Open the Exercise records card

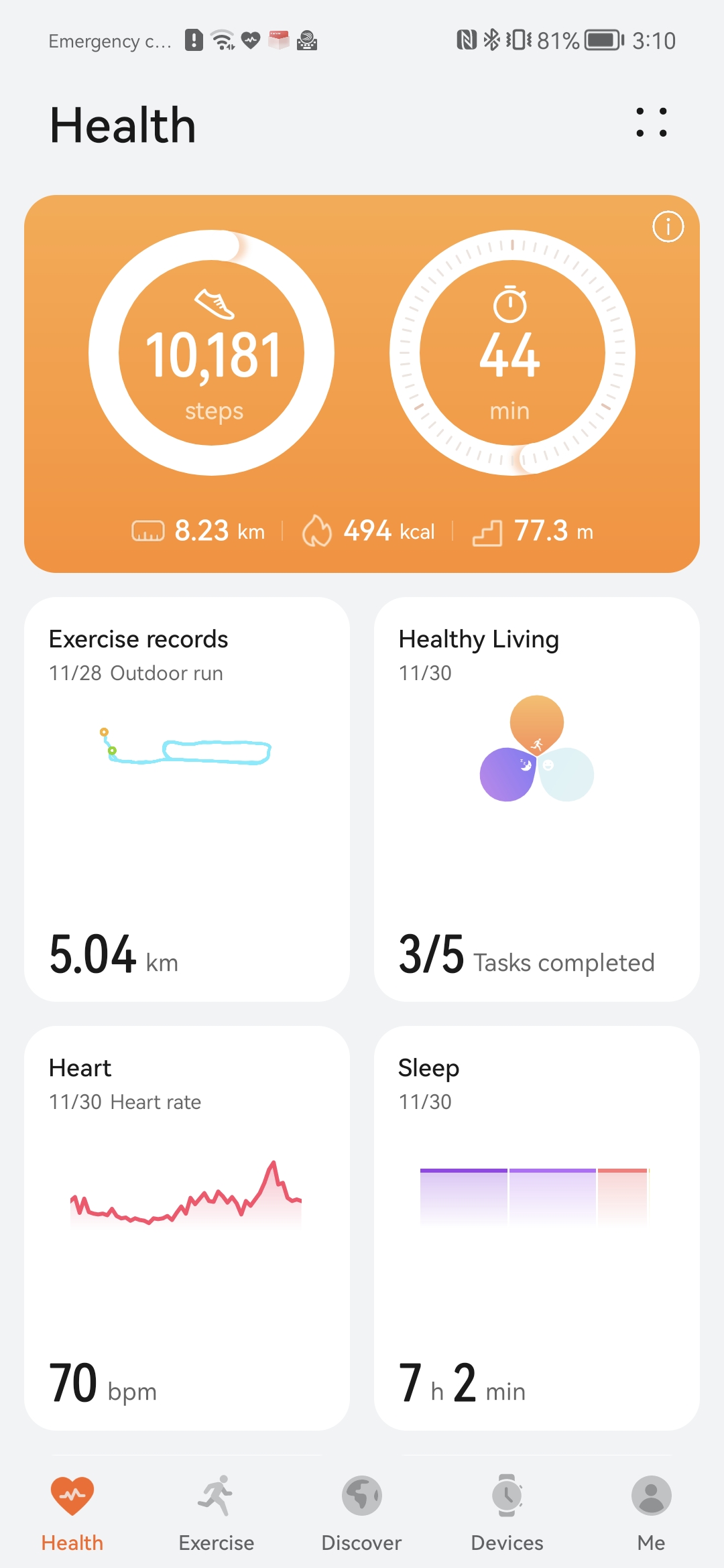tap(187, 799)
